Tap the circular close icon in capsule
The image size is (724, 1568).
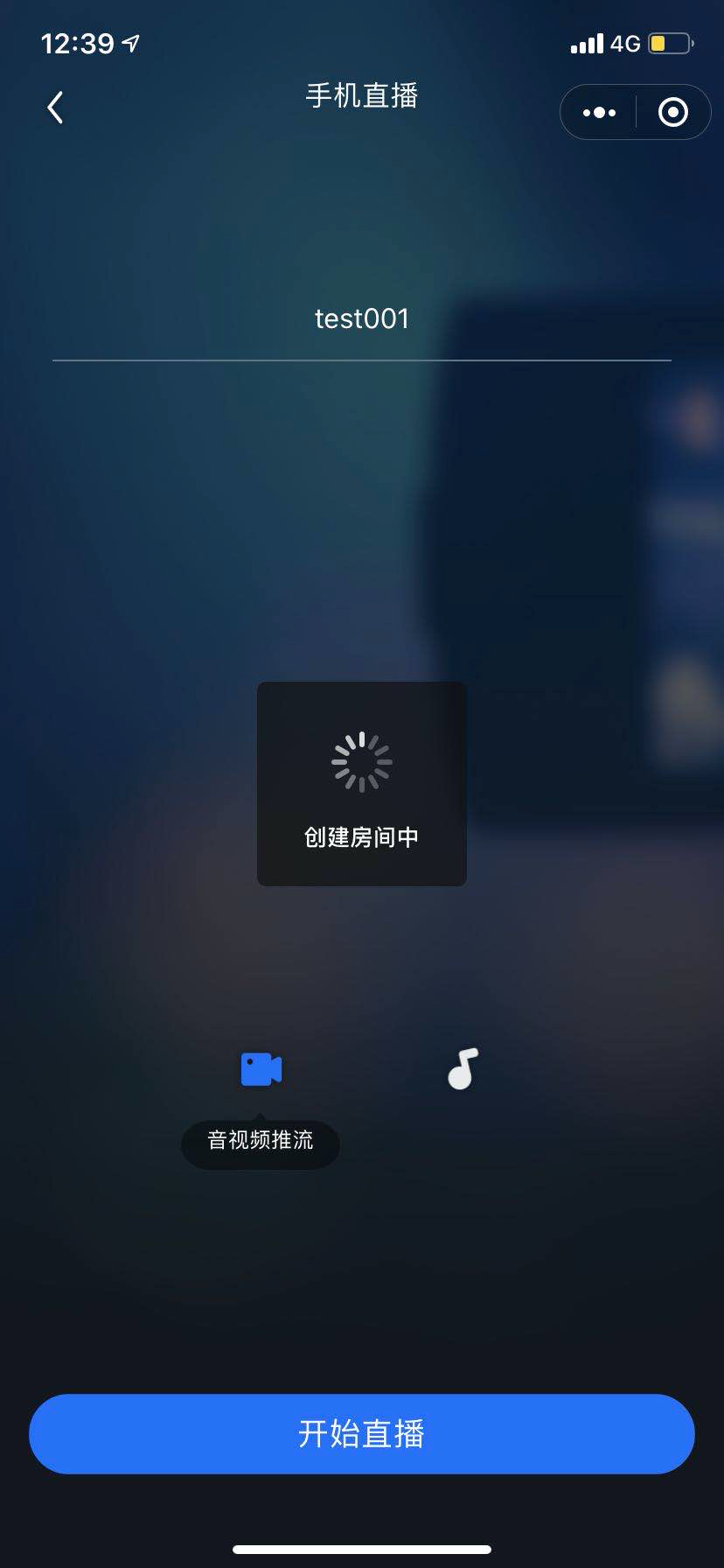(x=672, y=112)
